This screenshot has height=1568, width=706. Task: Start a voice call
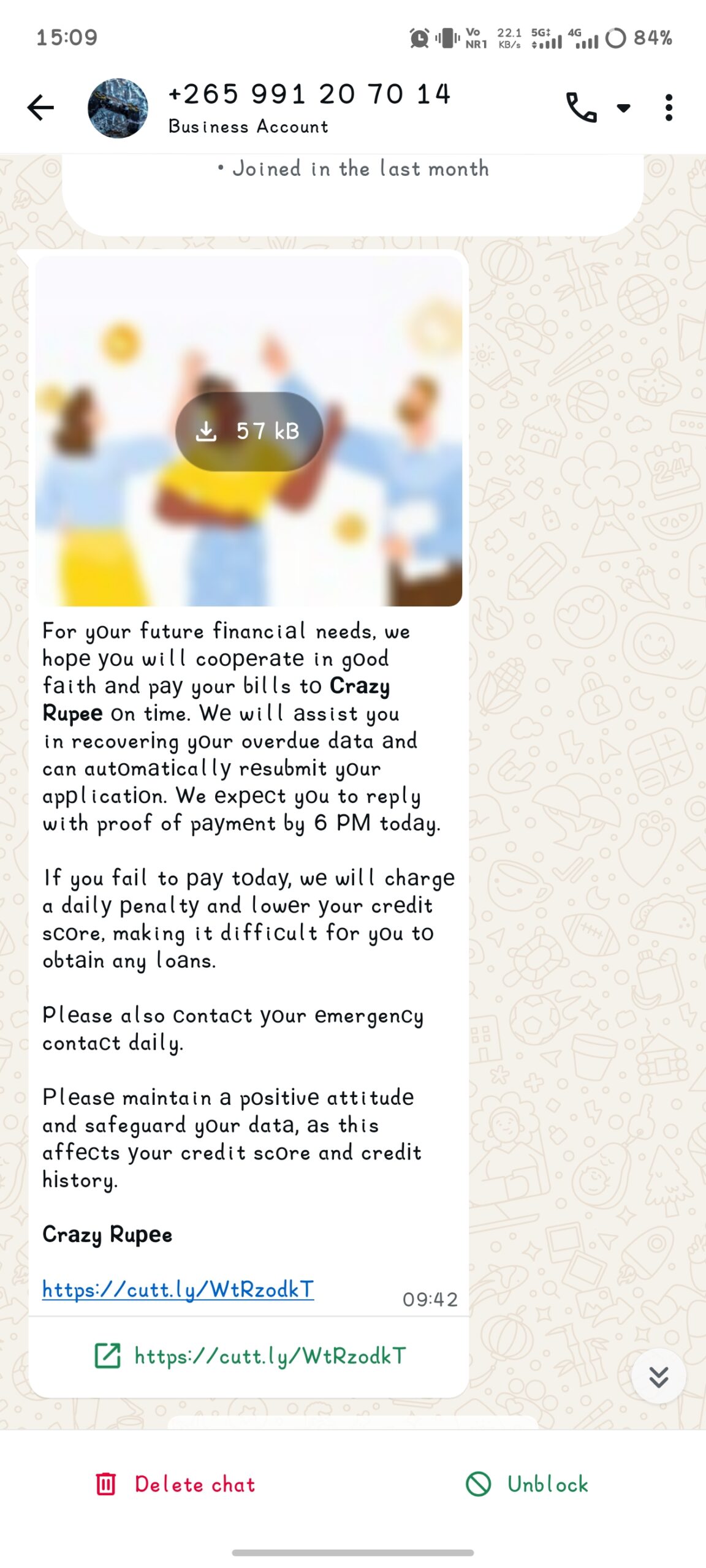pyautogui.click(x=580, y=108)
